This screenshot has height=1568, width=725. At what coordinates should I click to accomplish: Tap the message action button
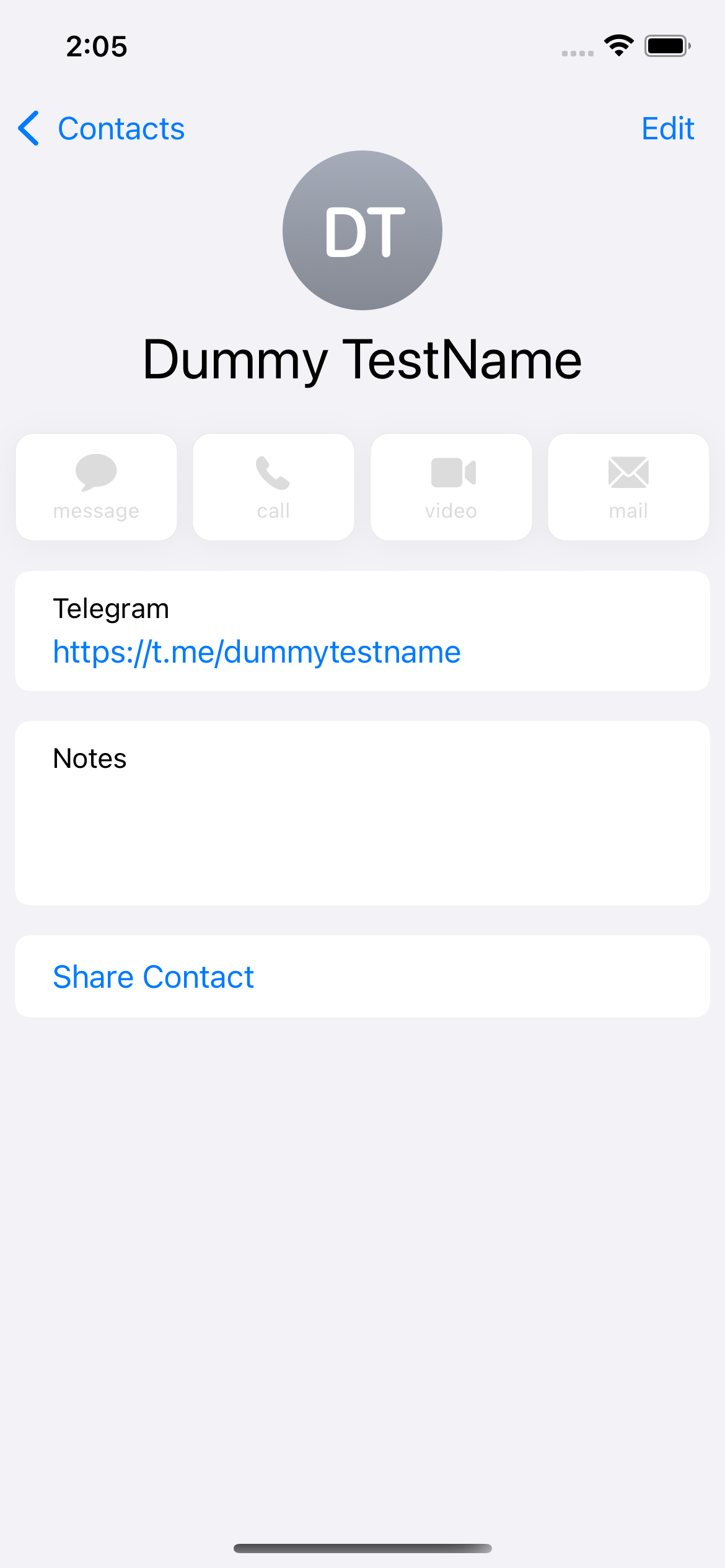pyautogui.click(x=96, y=487)
